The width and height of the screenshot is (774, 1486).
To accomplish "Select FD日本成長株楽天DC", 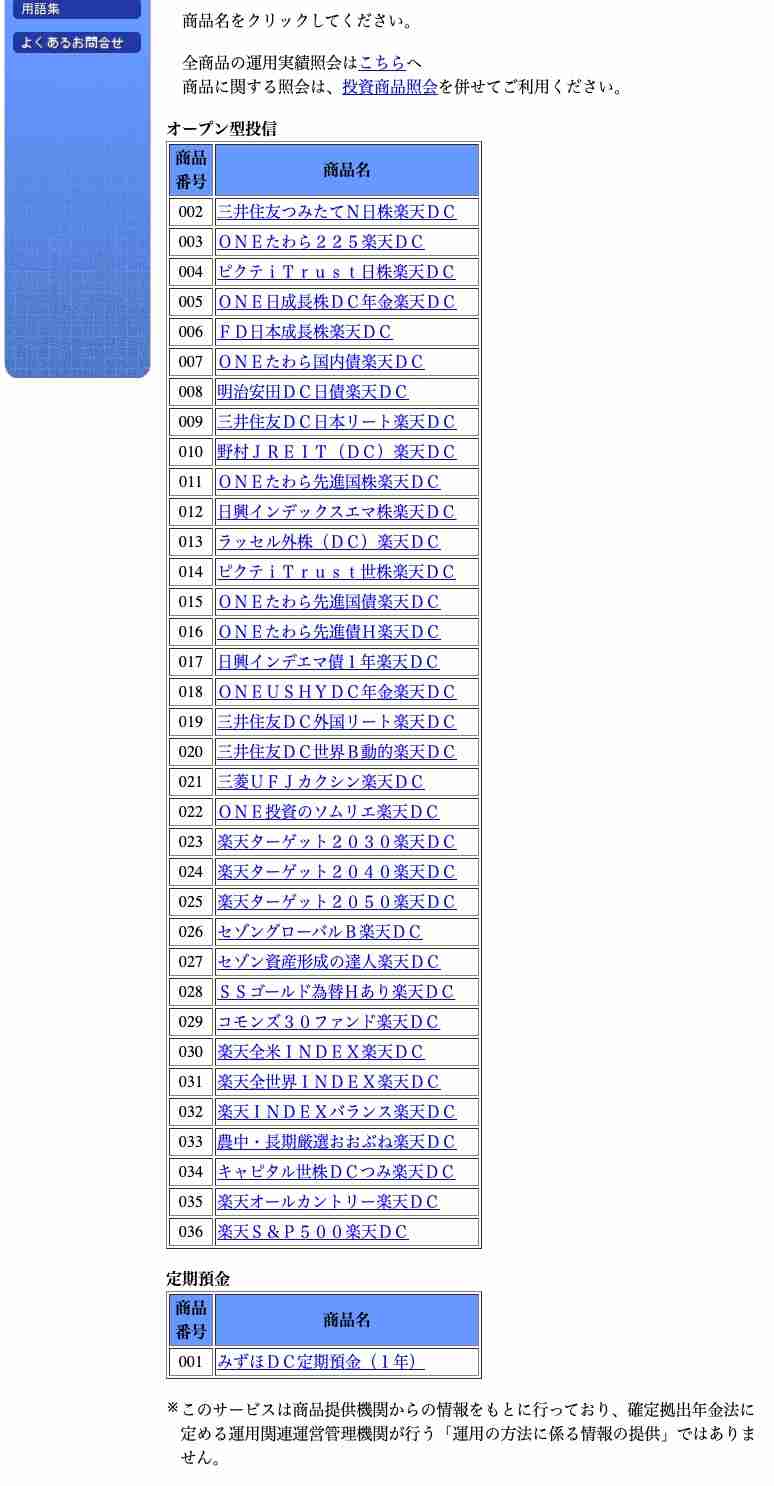I will [305, 332].
